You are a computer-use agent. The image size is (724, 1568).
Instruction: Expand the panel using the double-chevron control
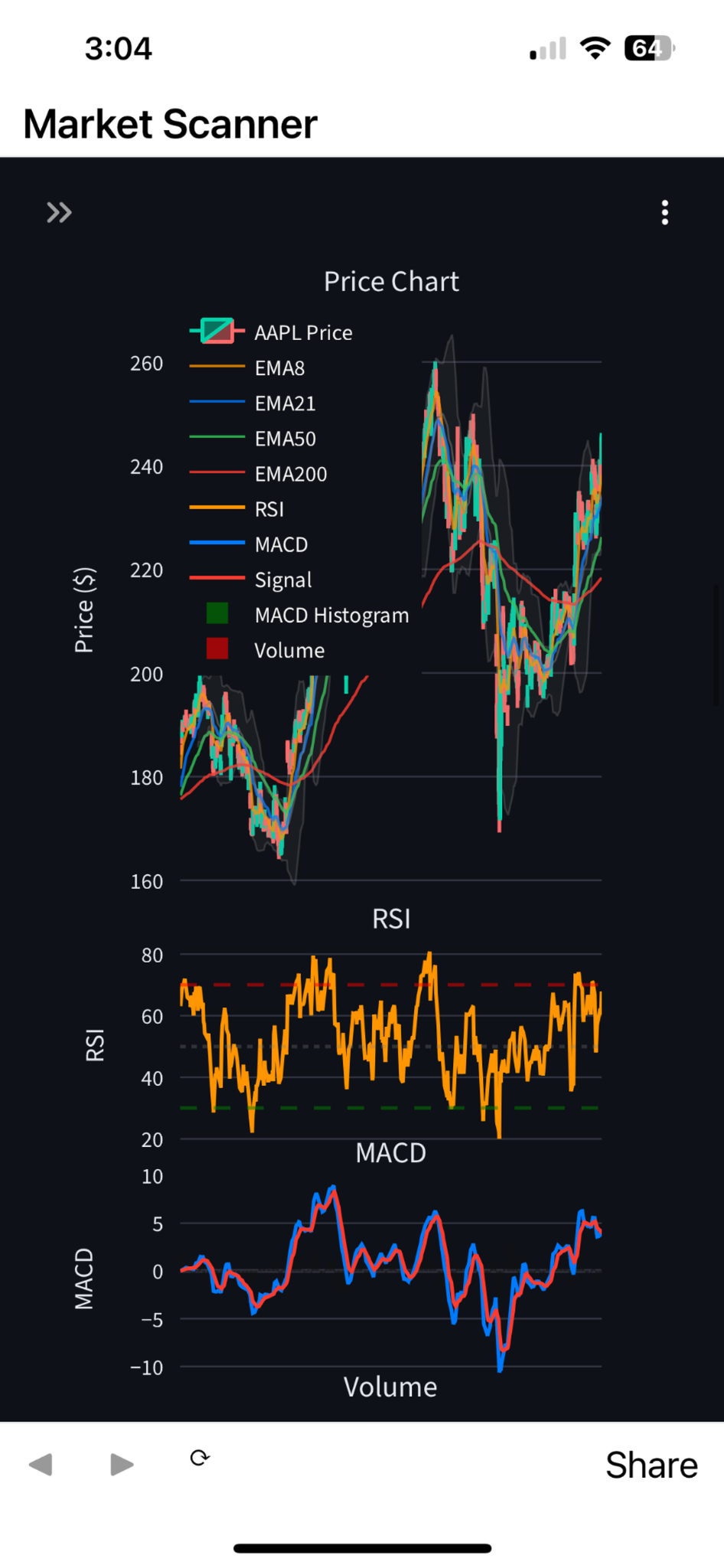[59, 213]
